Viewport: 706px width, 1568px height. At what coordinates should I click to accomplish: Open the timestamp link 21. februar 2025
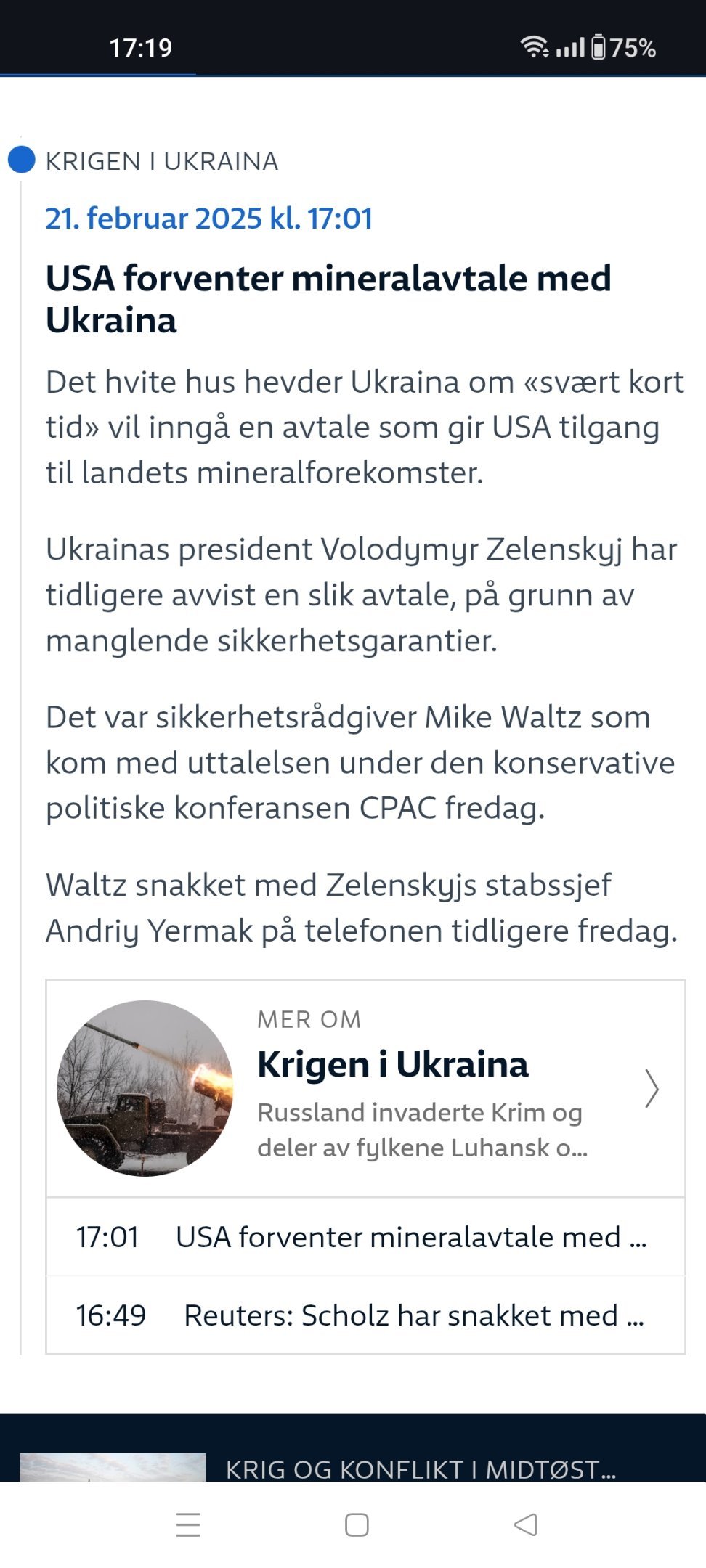[x=209, y=218]
